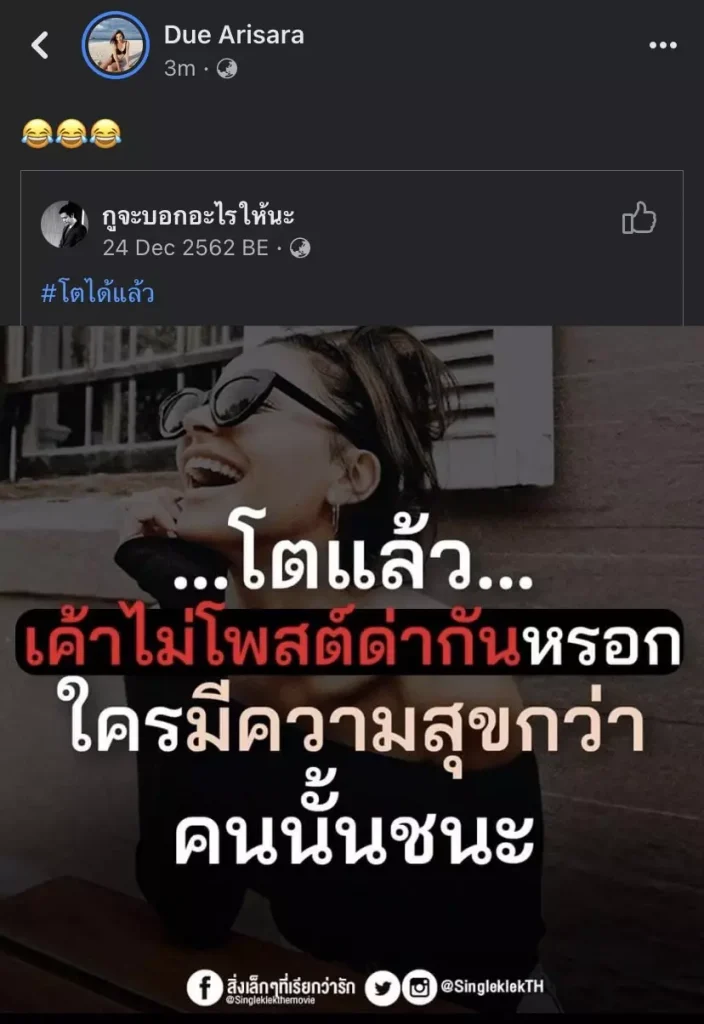Image resolution: width=704 pixels, height=1024 pixels.
Task: Like the page กูจะบอกอะไรให้นะ
Action: (x=639, y=218)
